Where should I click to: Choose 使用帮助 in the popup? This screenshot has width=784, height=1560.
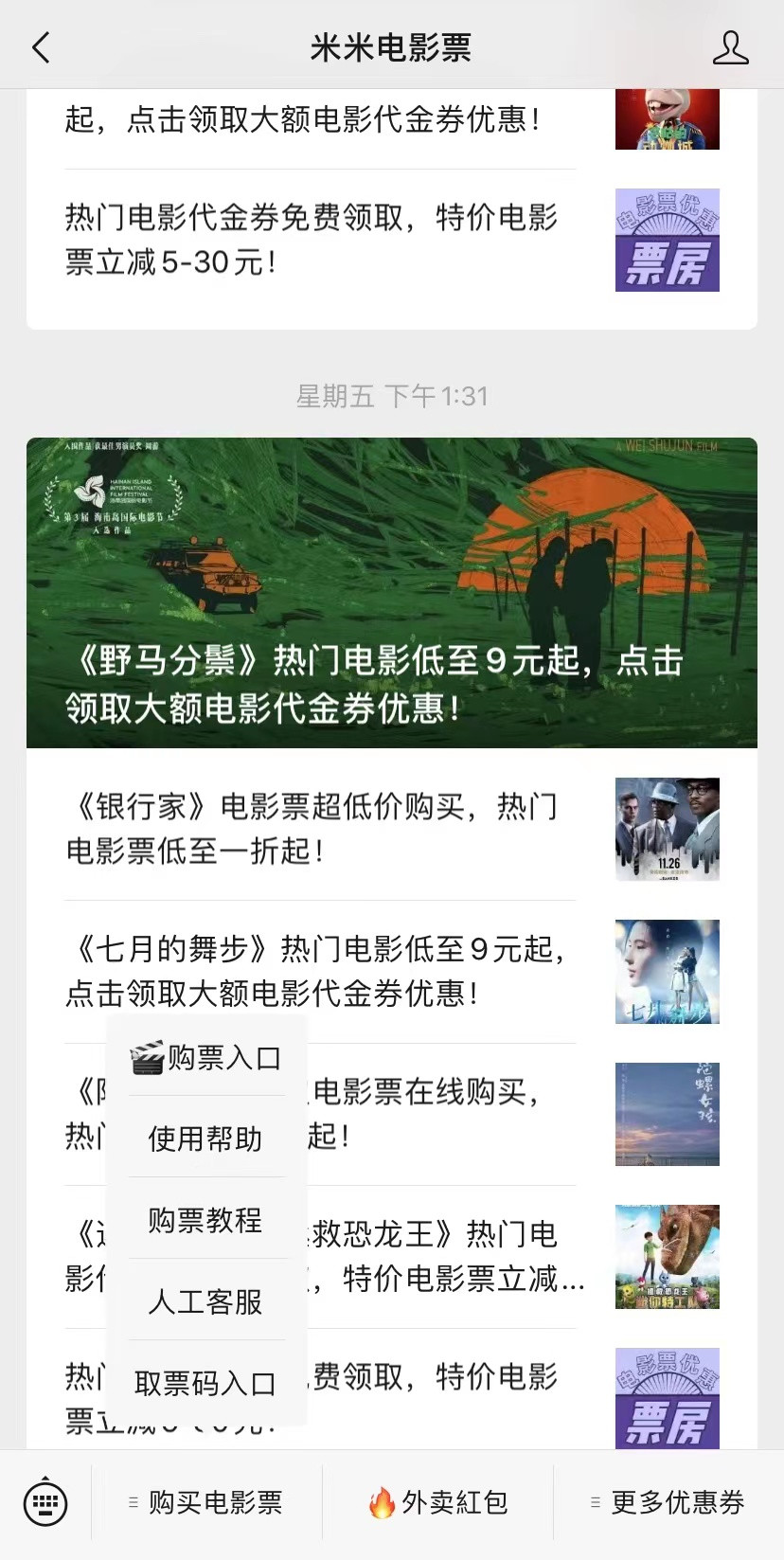tap(205, 1139)
